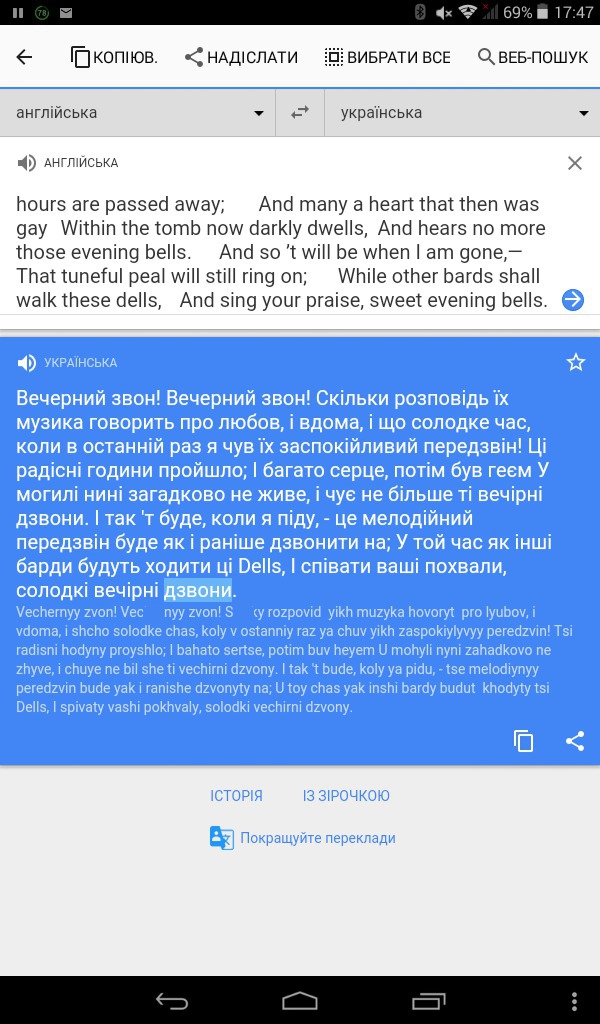
Task: Run ВЕБ-ПОШУК on the selected word
Action: pyautogui.click(x=533, y=57)
